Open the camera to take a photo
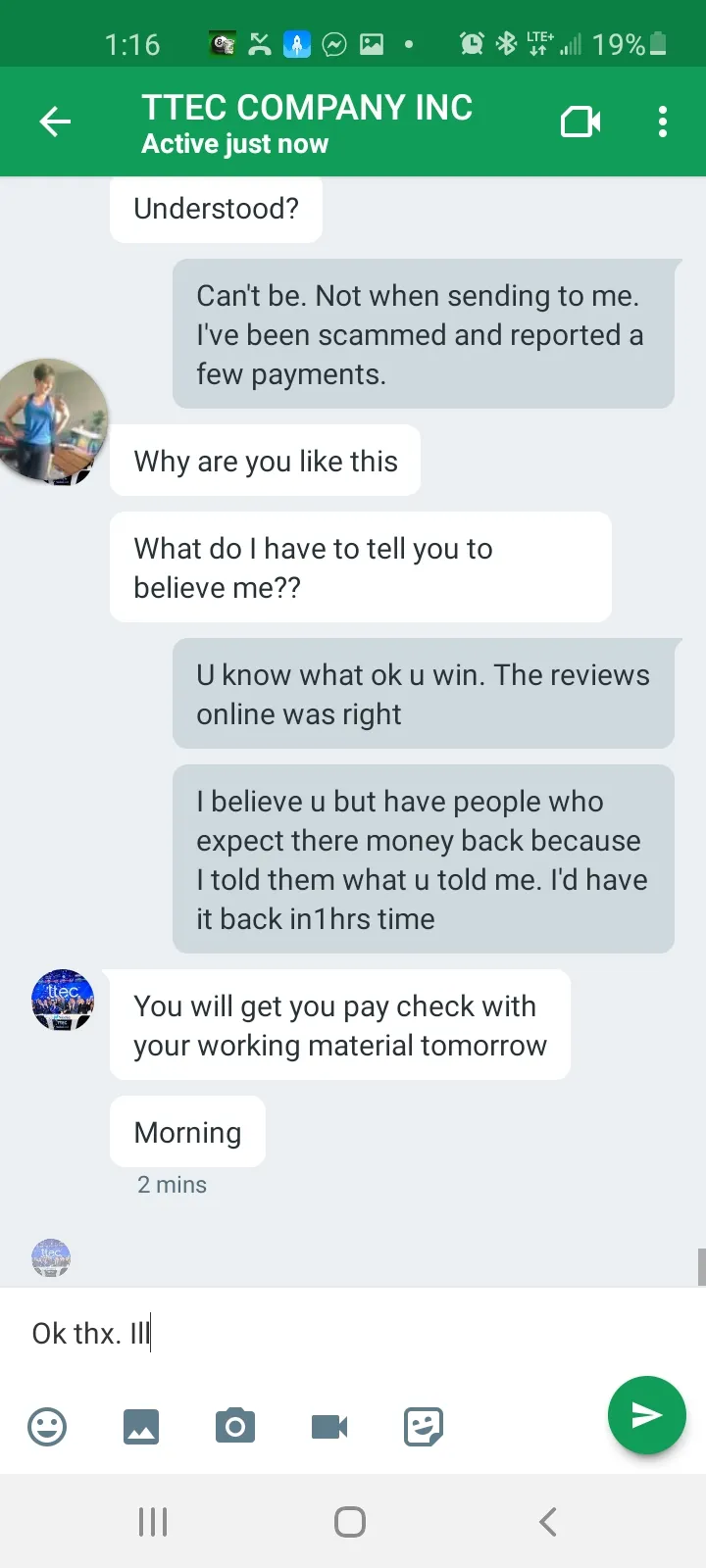The image size is (706, 1568). [x=235, y=1427]
